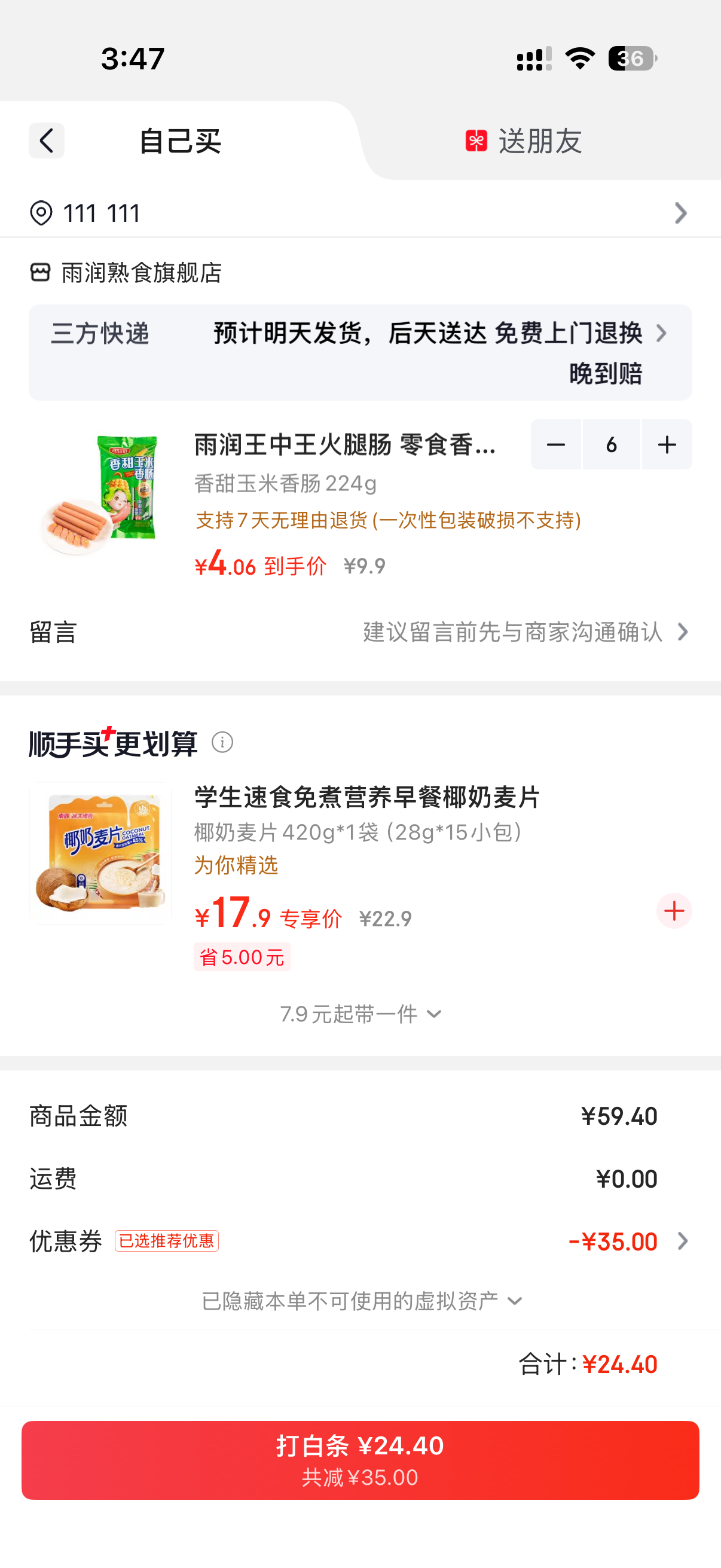721x1568 pixels.
Task: Increase the sausage quantity by one
Action: (x=667, y=444)
